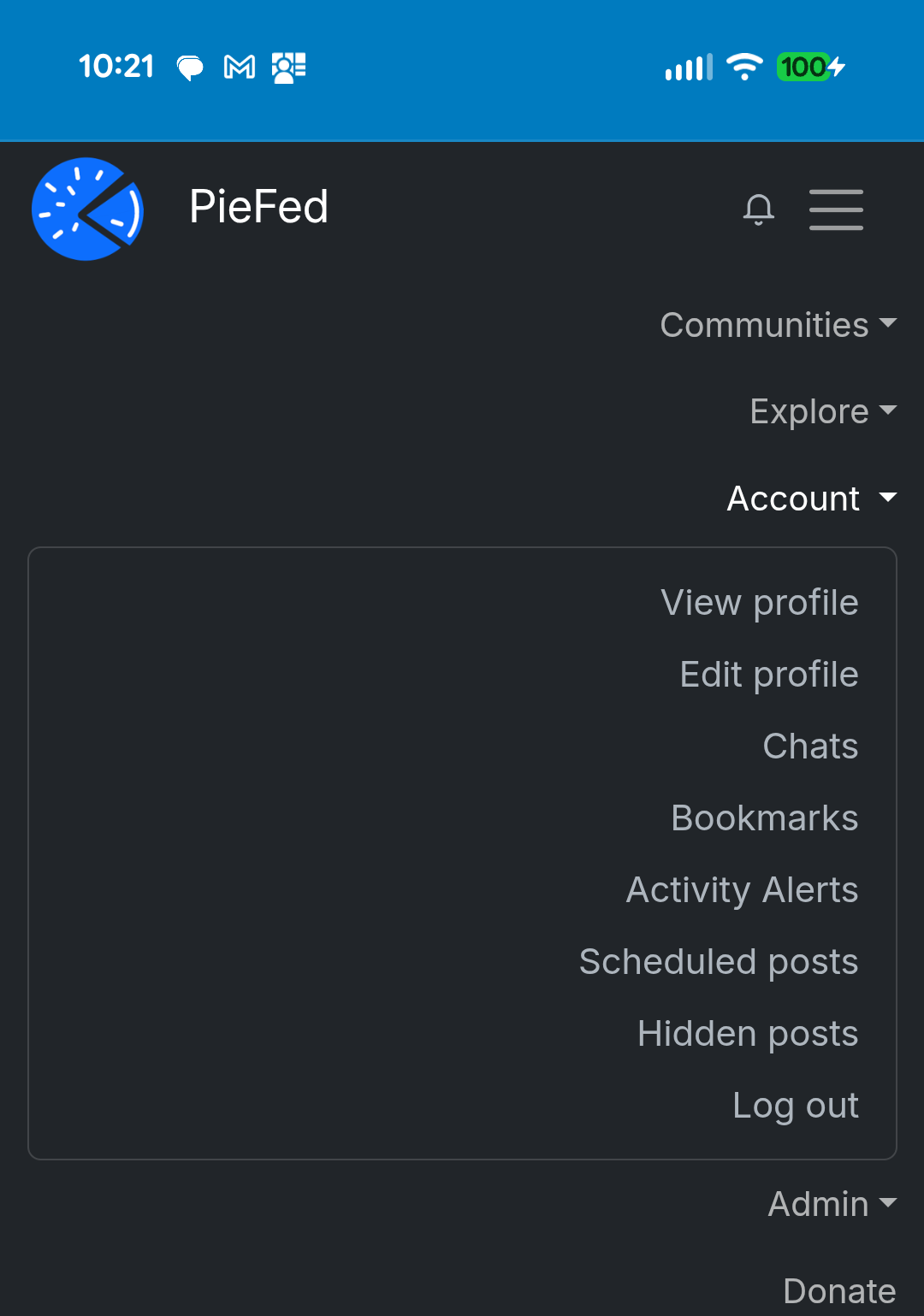
Task: Tap the Gmail icon in the status bar
Action: (239, 66)
